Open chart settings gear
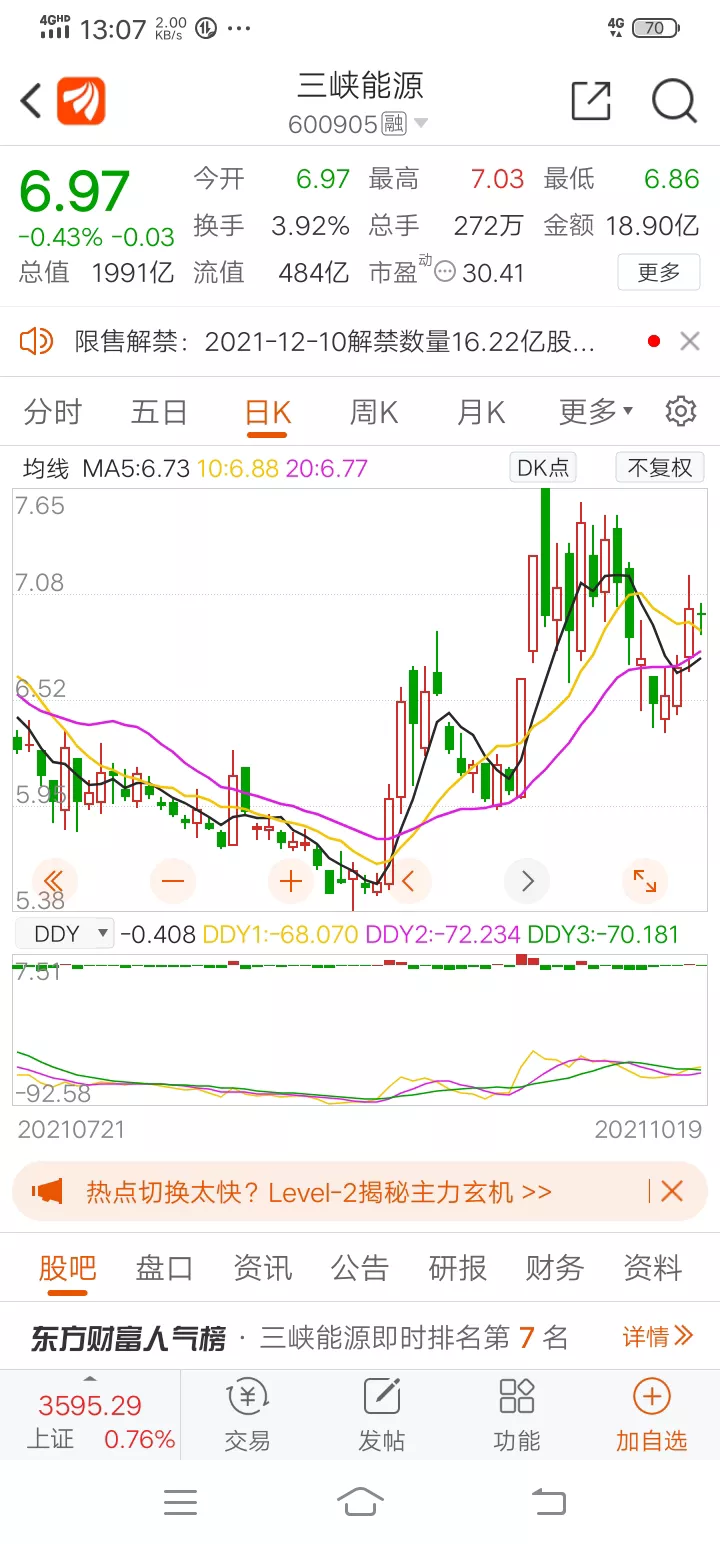Image resolution: width=720 pixels, height=1544 pixels. (681, 411)
